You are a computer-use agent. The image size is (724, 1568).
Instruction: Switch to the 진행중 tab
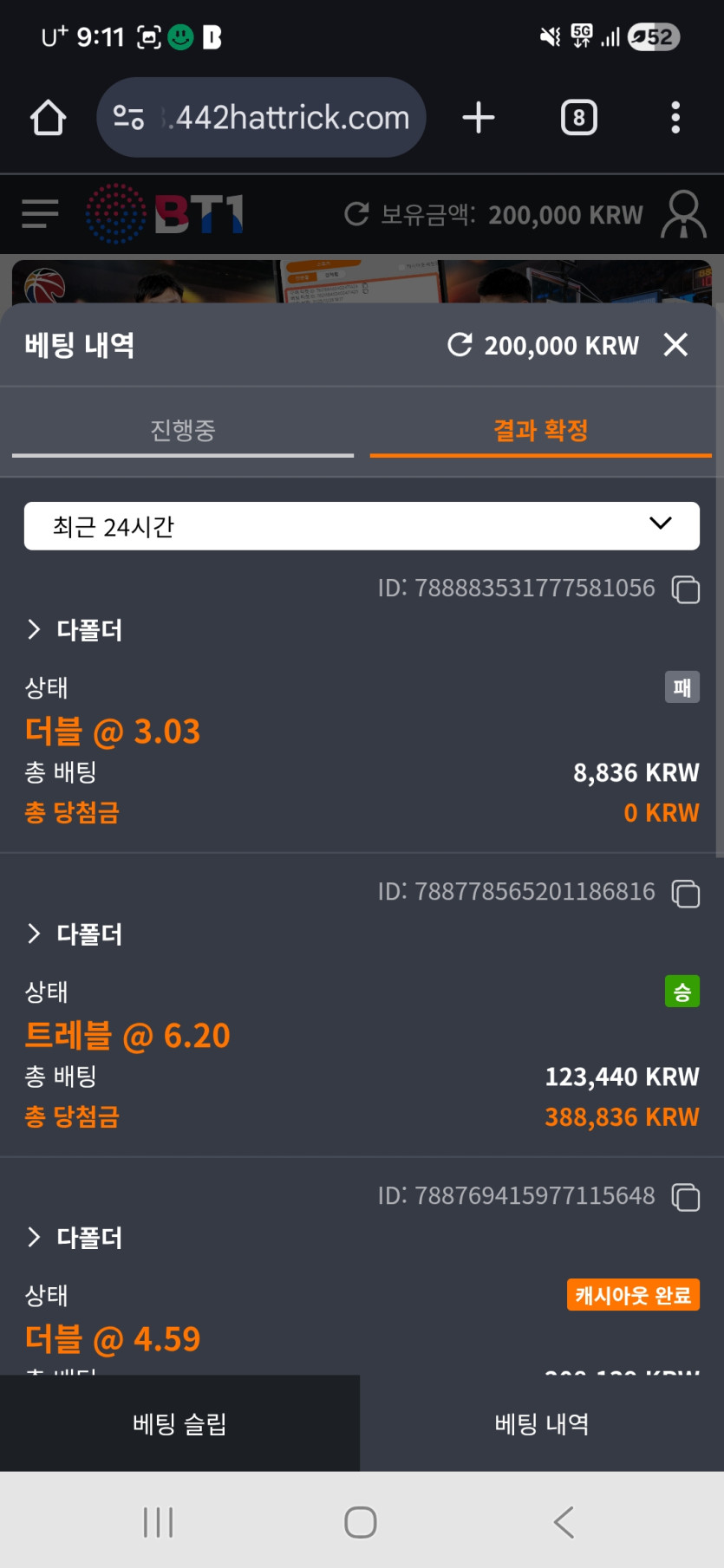pos(182,431)
